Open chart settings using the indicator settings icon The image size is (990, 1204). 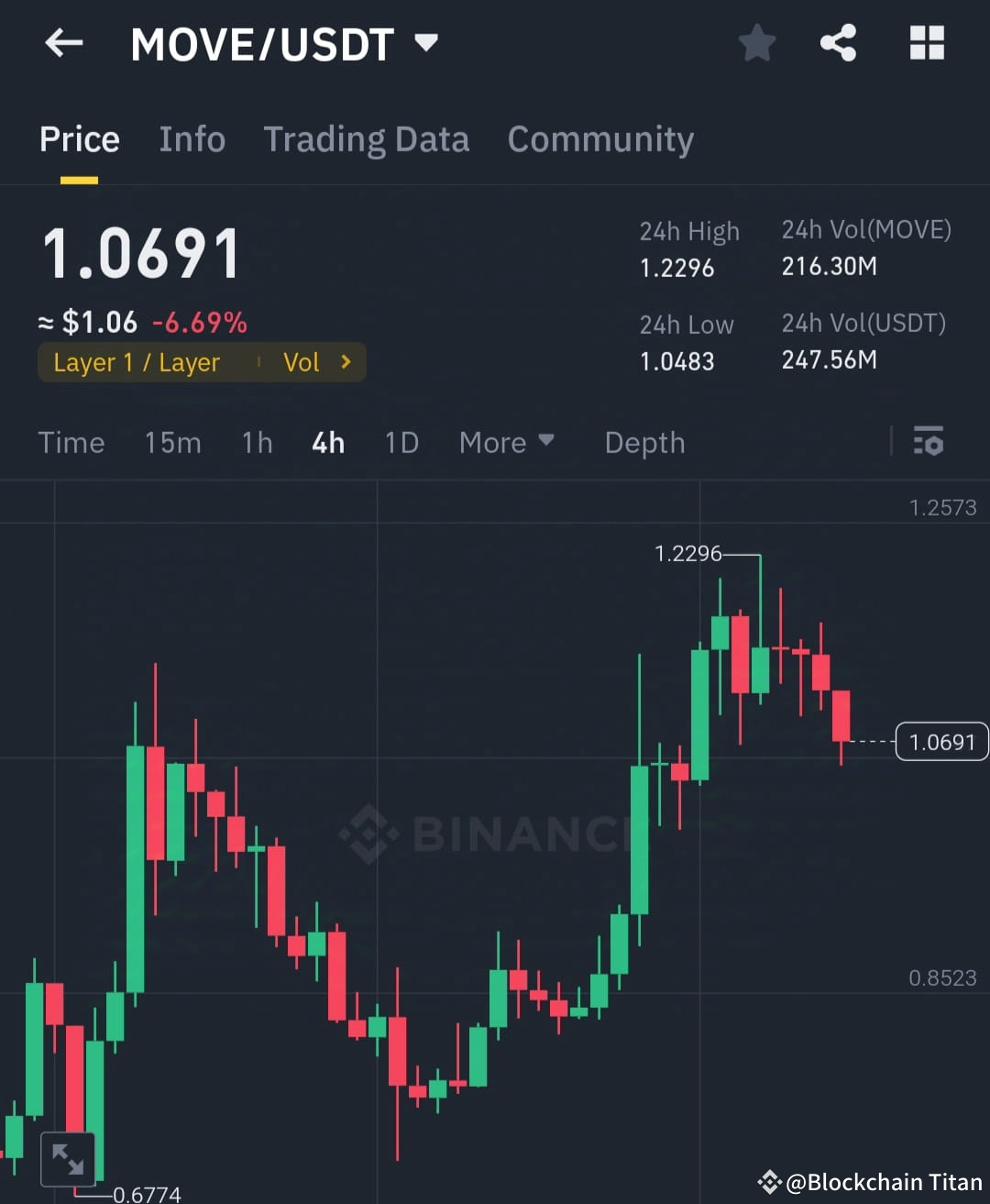(929, 442)
